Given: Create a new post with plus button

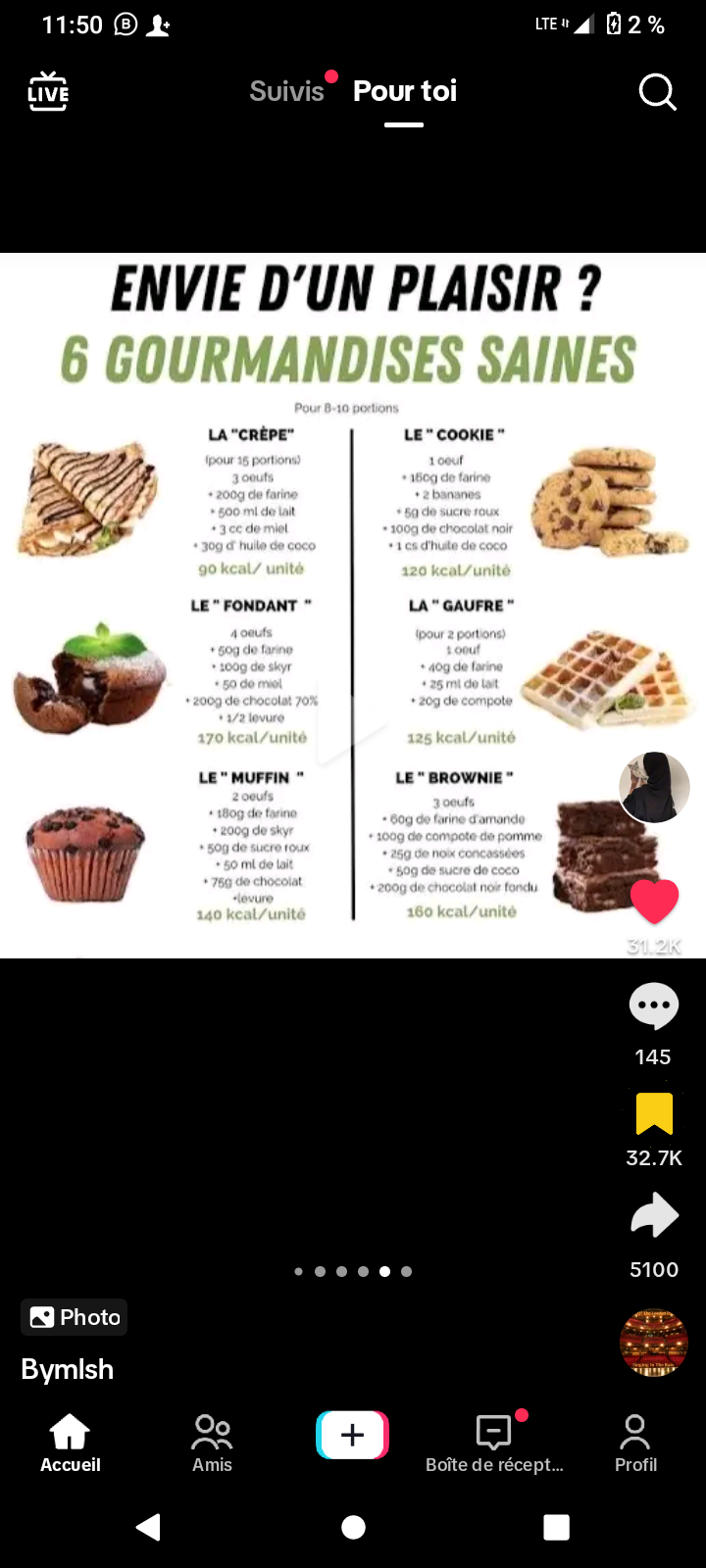Looking at the screenshot, I should pos(353,1435).
